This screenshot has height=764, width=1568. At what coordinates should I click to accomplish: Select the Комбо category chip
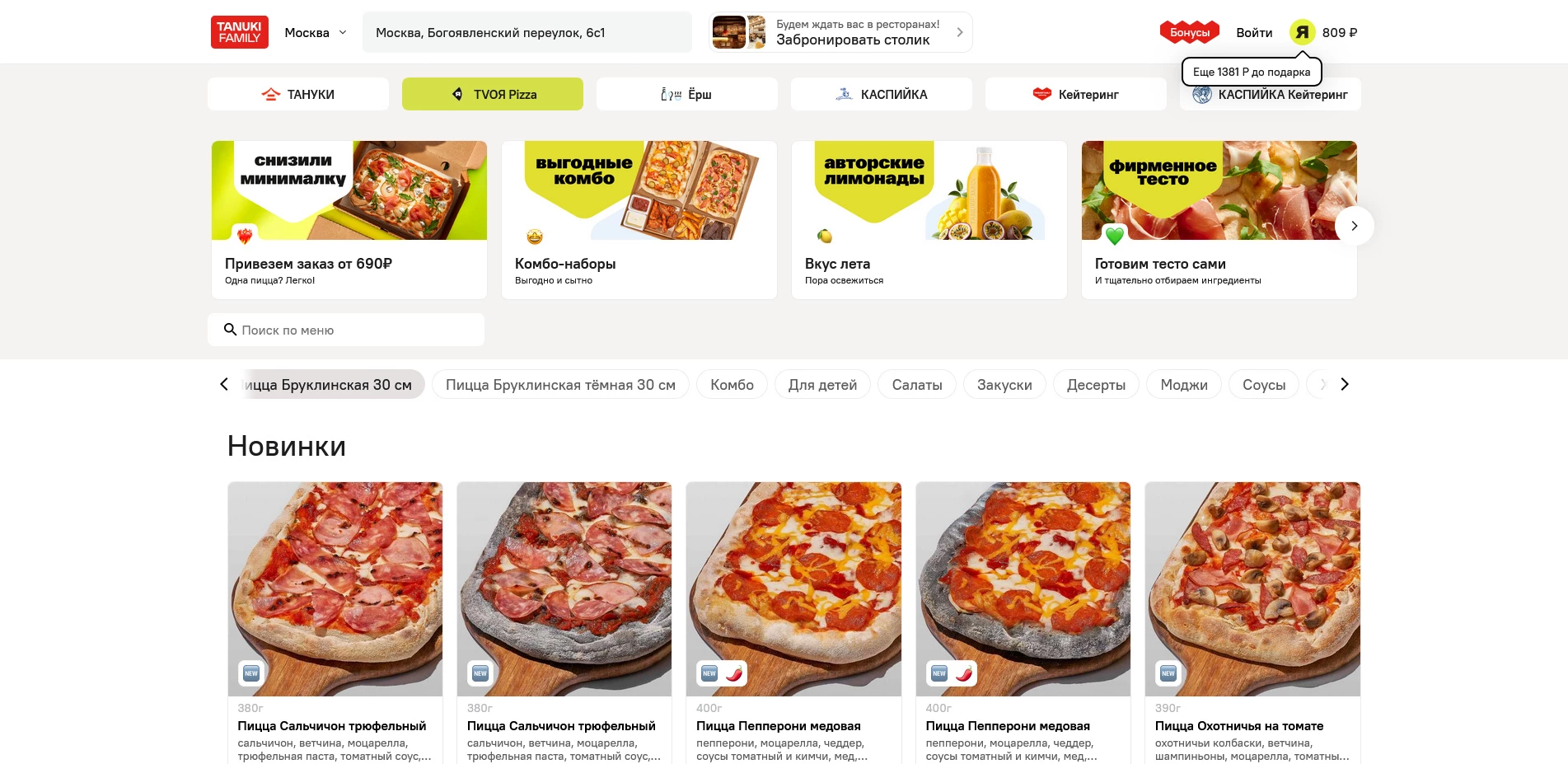coord(732,385)
